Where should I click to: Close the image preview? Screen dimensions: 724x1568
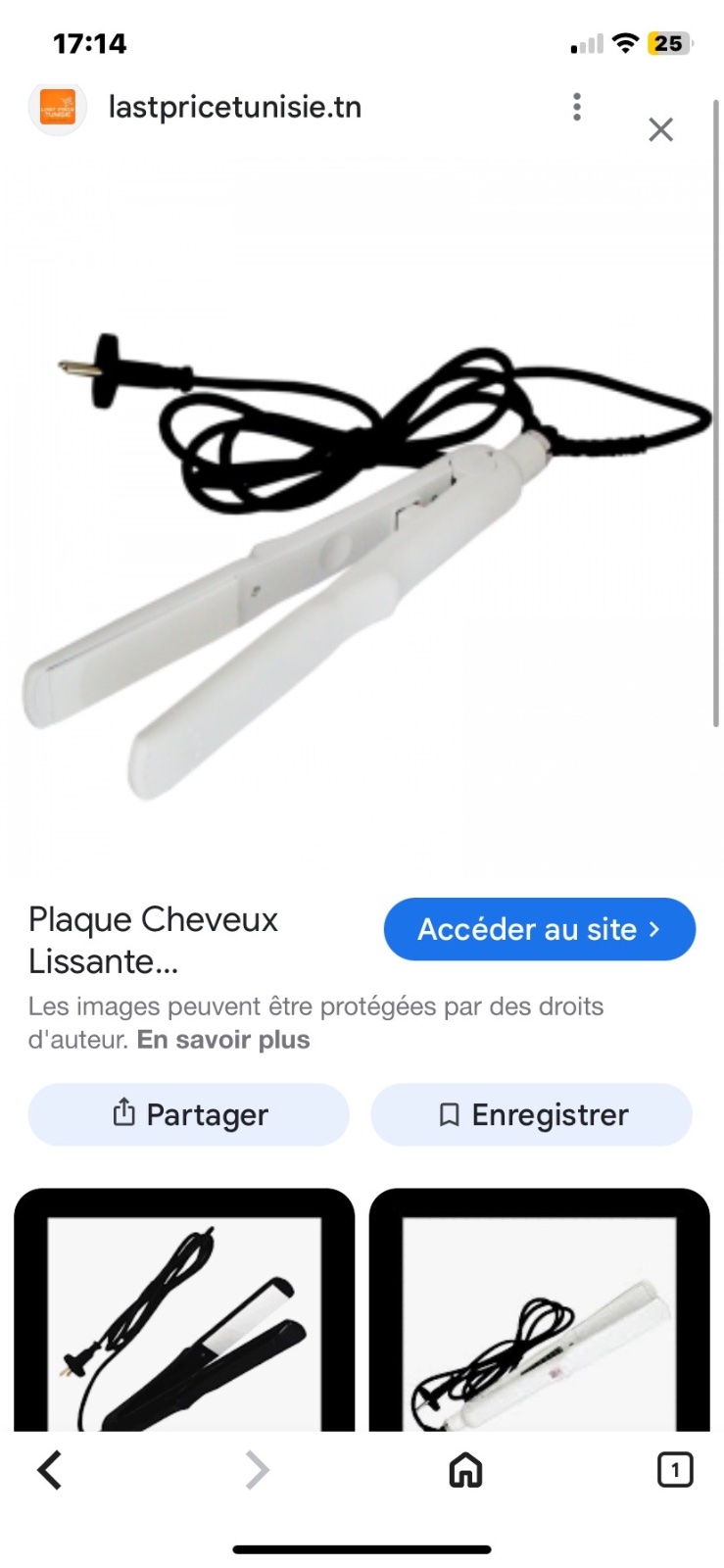(661, 129)
